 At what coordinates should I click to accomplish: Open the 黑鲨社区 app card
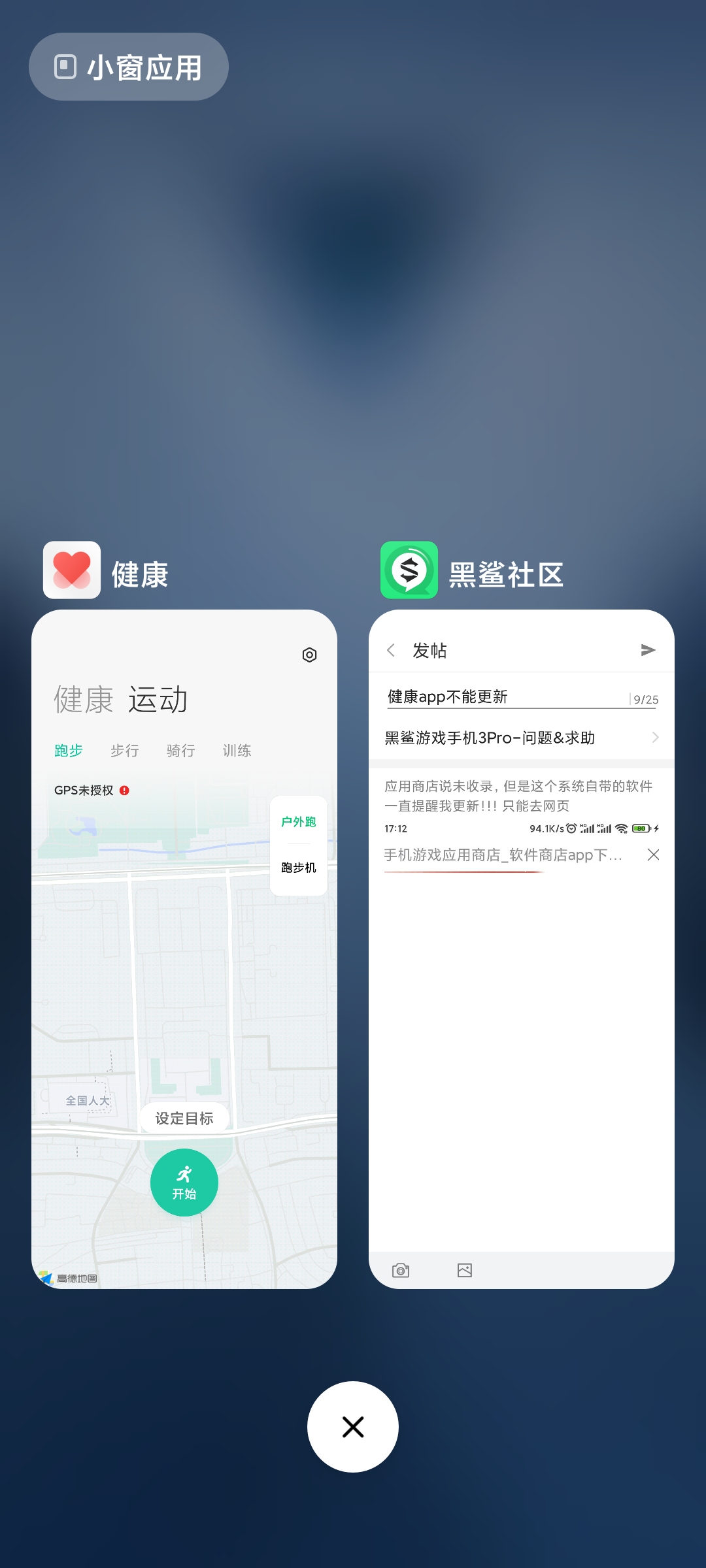click(x=522, y=949)
